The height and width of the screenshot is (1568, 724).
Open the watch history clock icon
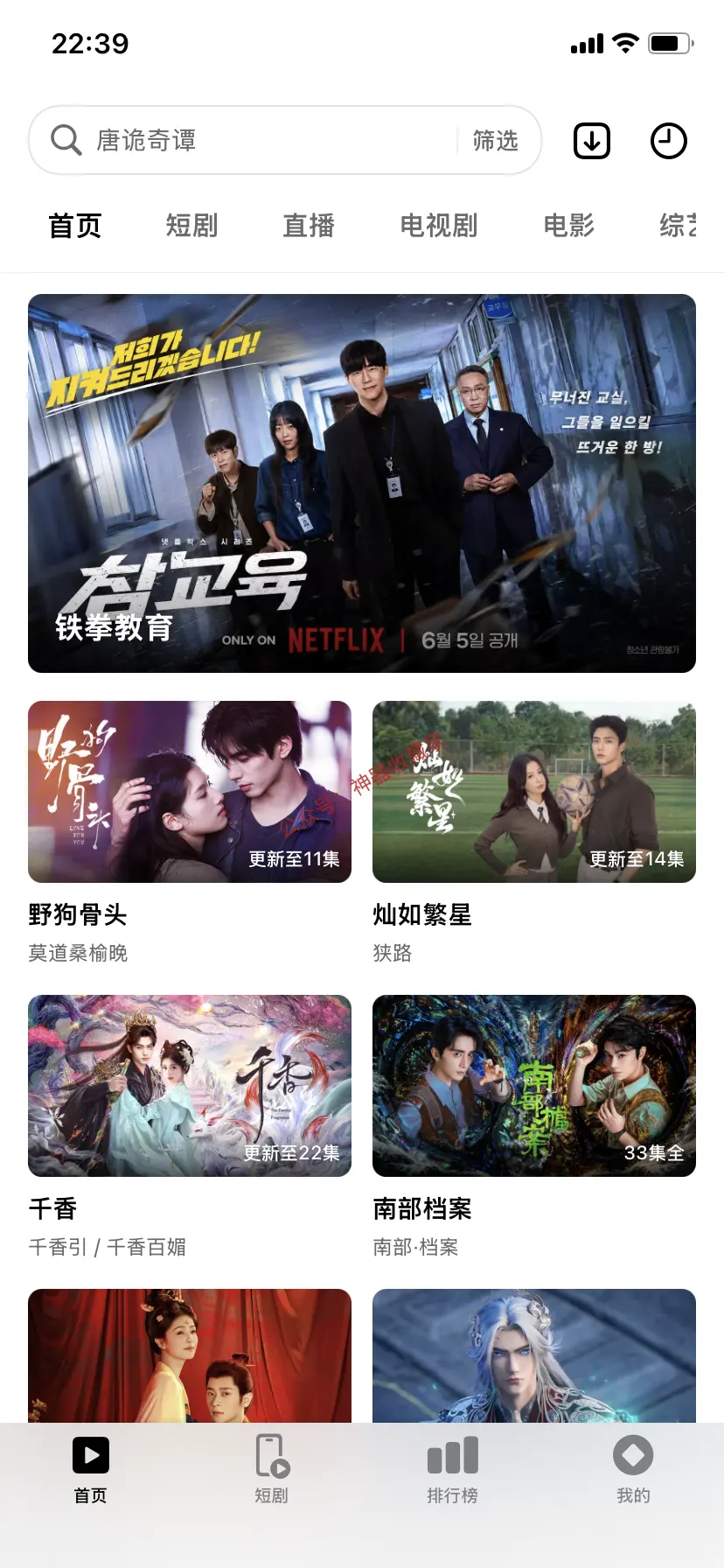[x=669, y=140]
